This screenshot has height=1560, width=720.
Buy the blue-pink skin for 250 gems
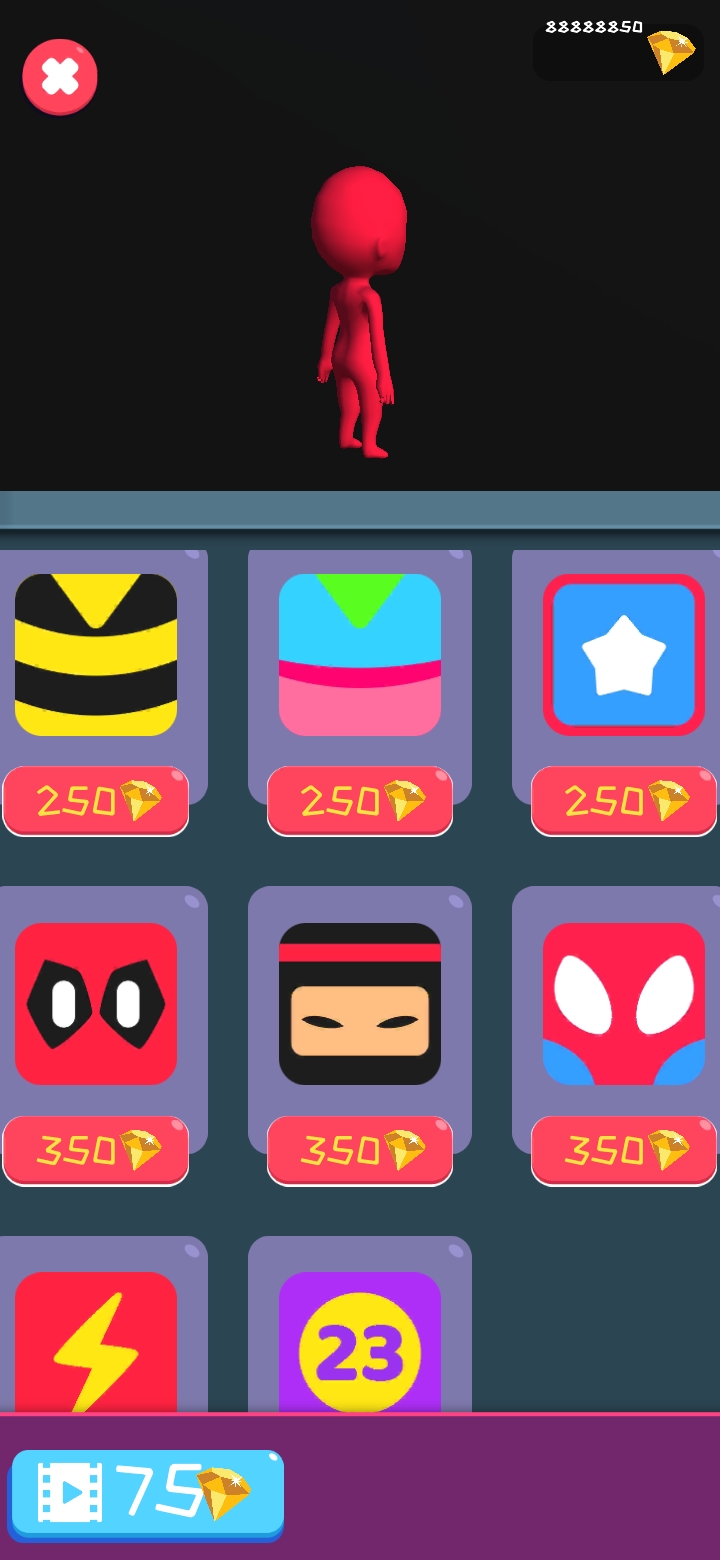click(x=360, y=800)
